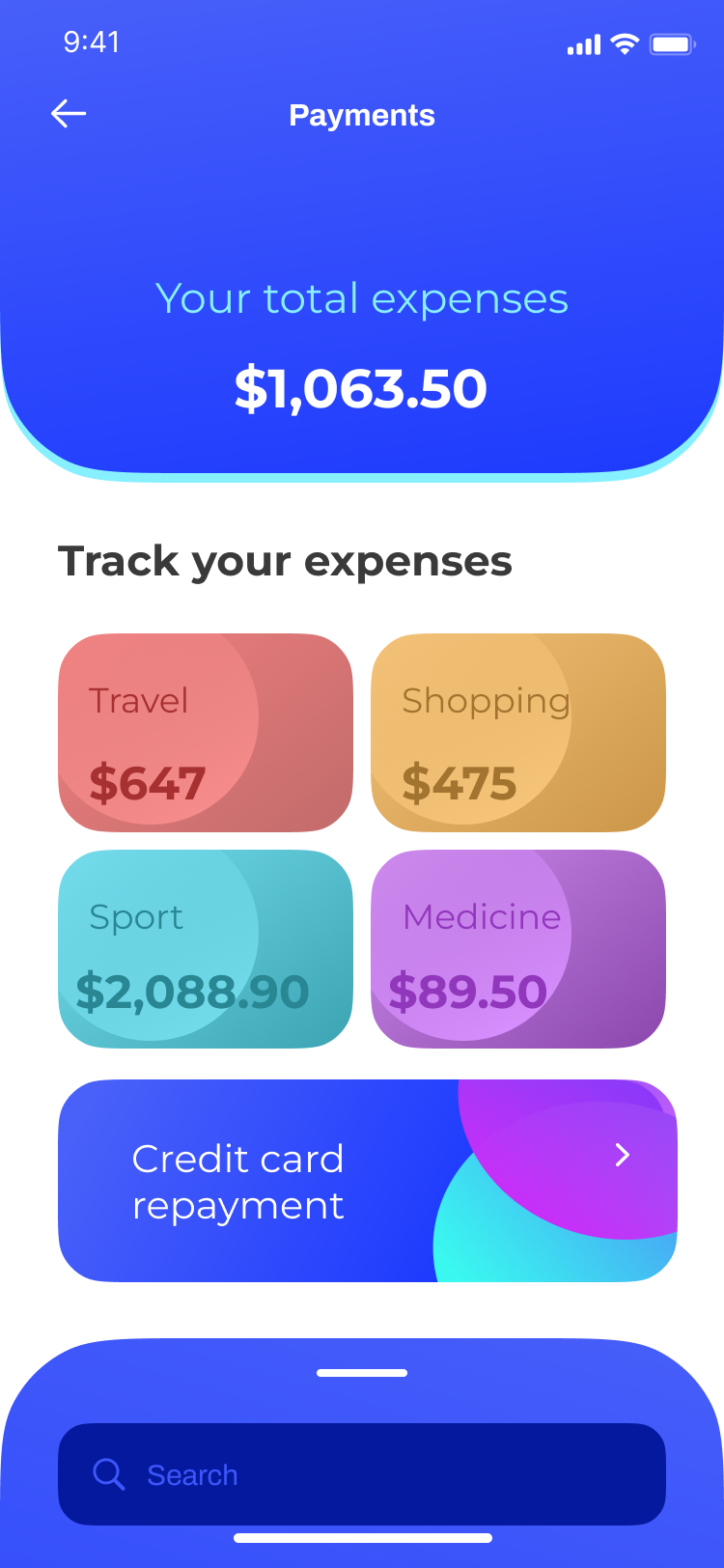
Task: Go back using the arrow icon
Action: 69,114
